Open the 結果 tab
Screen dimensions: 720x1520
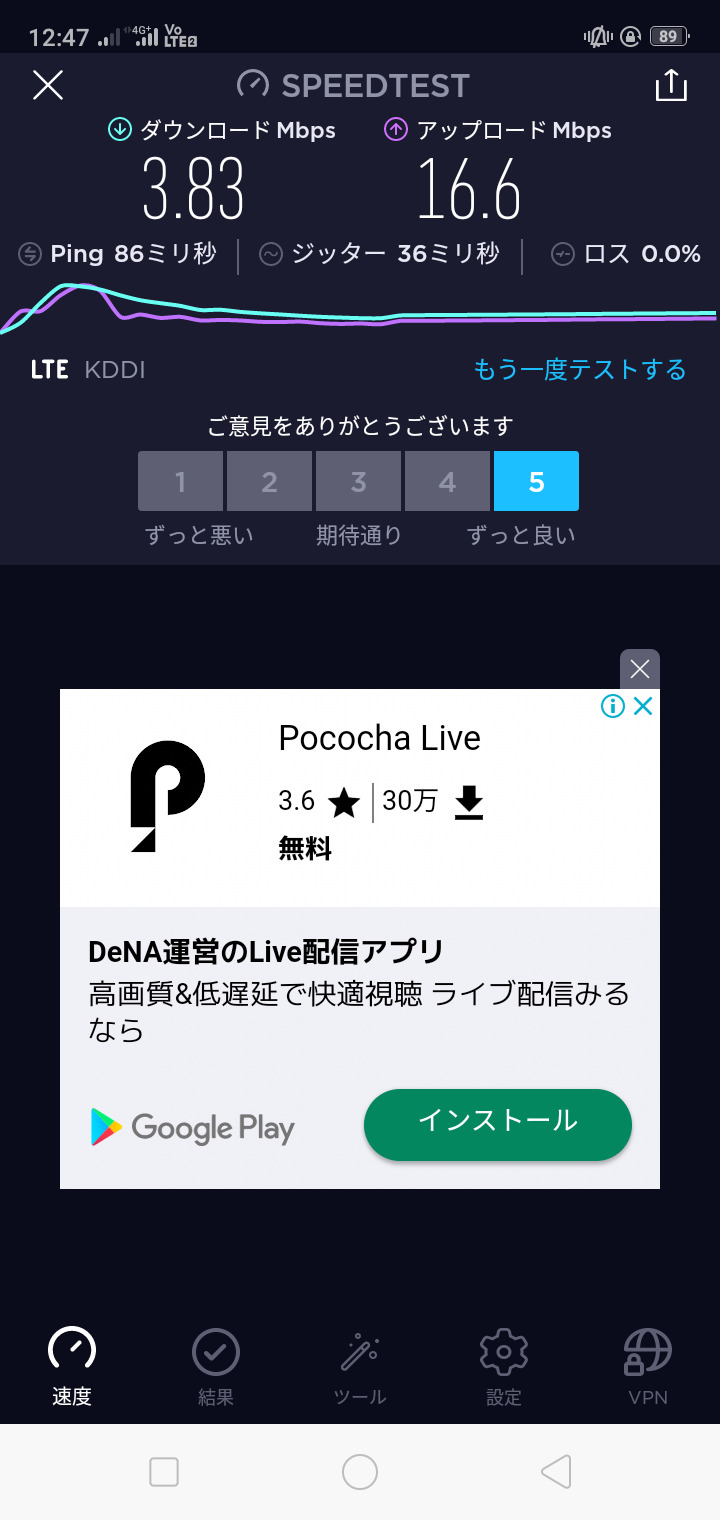pyautogui.click(x=216, y=1366)
